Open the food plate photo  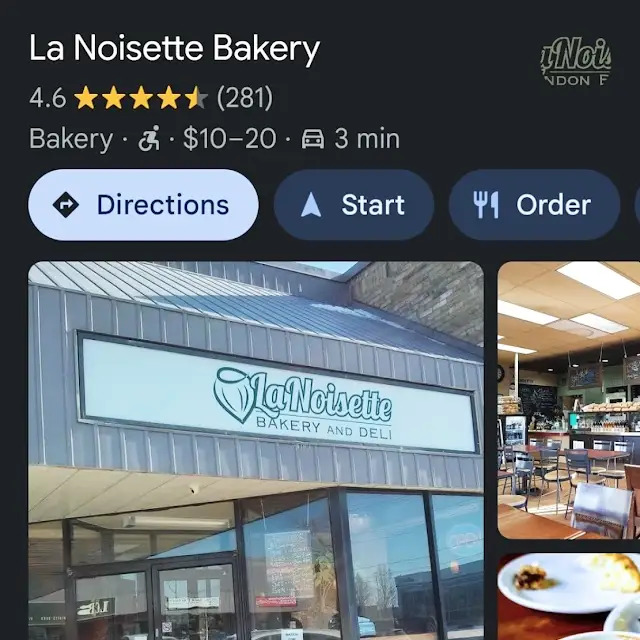coord(568,597)
